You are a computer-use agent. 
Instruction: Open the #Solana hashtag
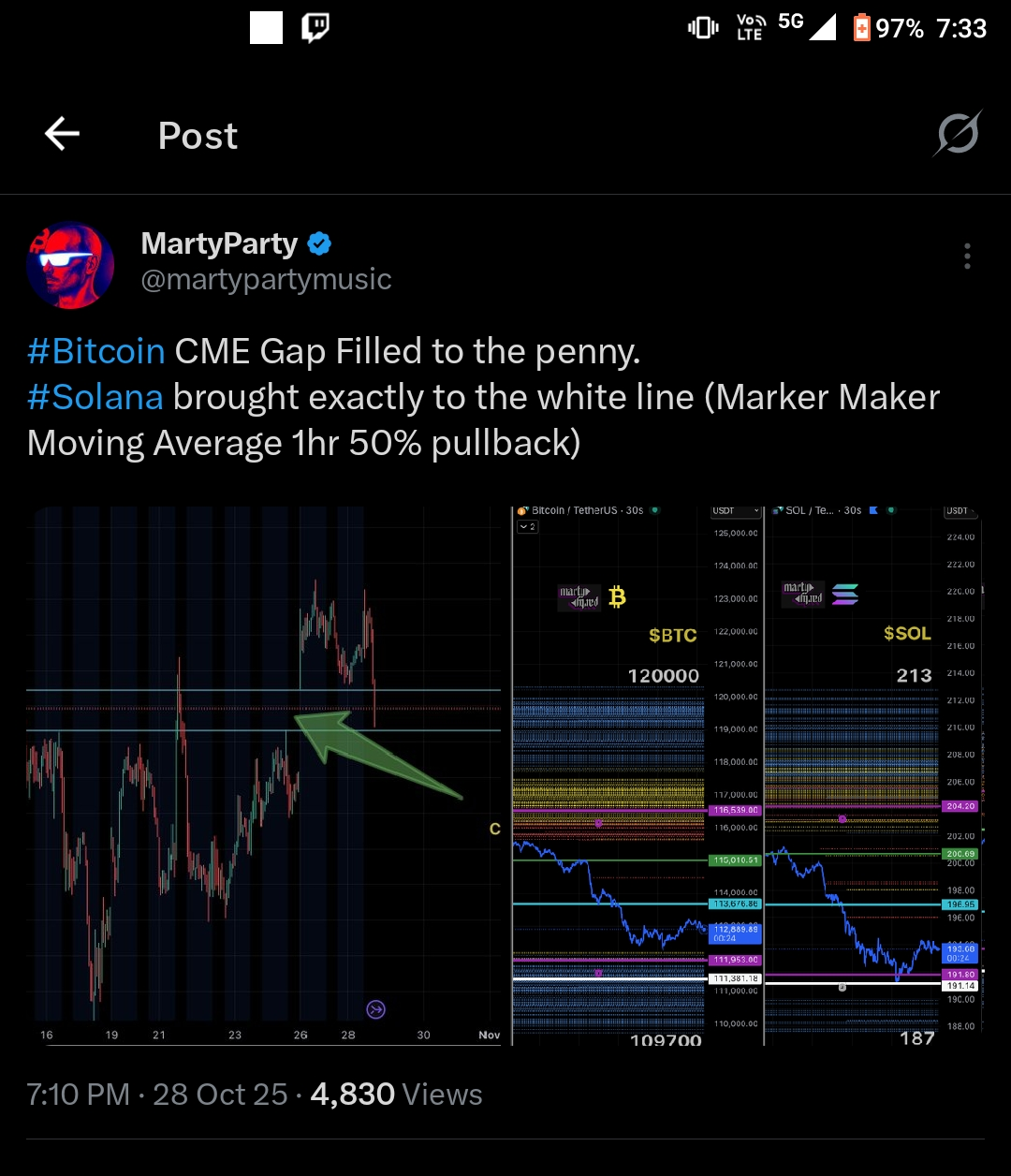[x=95, y=397]
